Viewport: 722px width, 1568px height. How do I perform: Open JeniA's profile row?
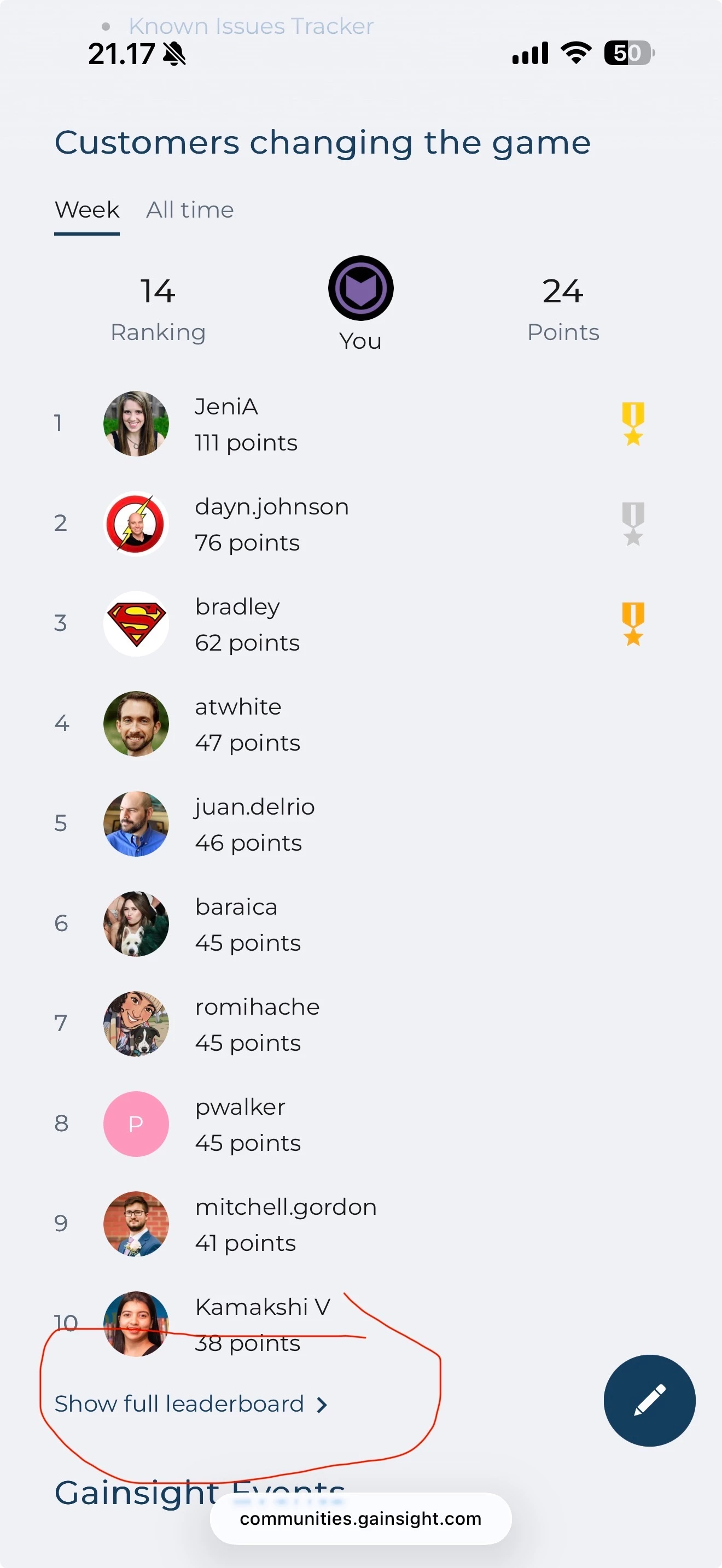click(226, 424)
